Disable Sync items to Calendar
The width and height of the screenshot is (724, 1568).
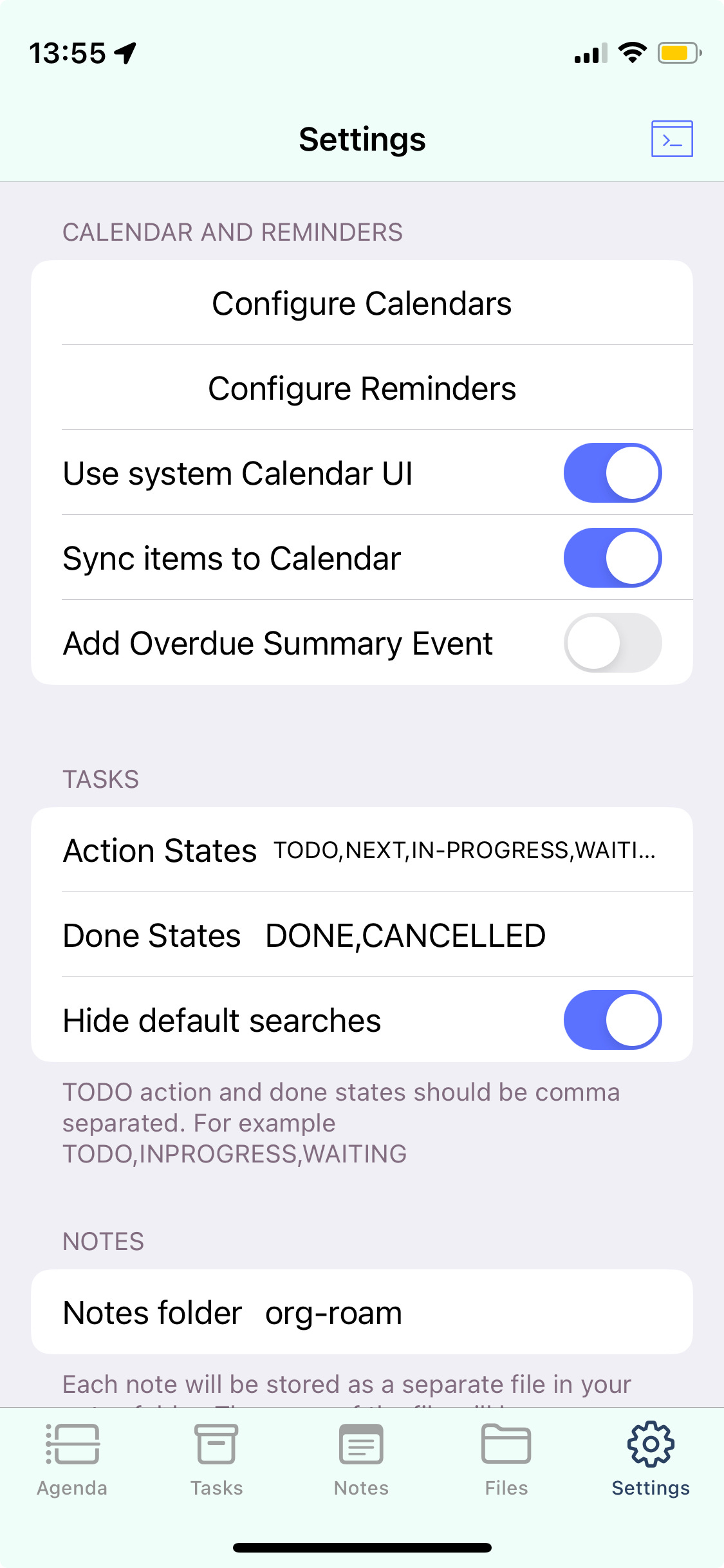pos(612,558)
